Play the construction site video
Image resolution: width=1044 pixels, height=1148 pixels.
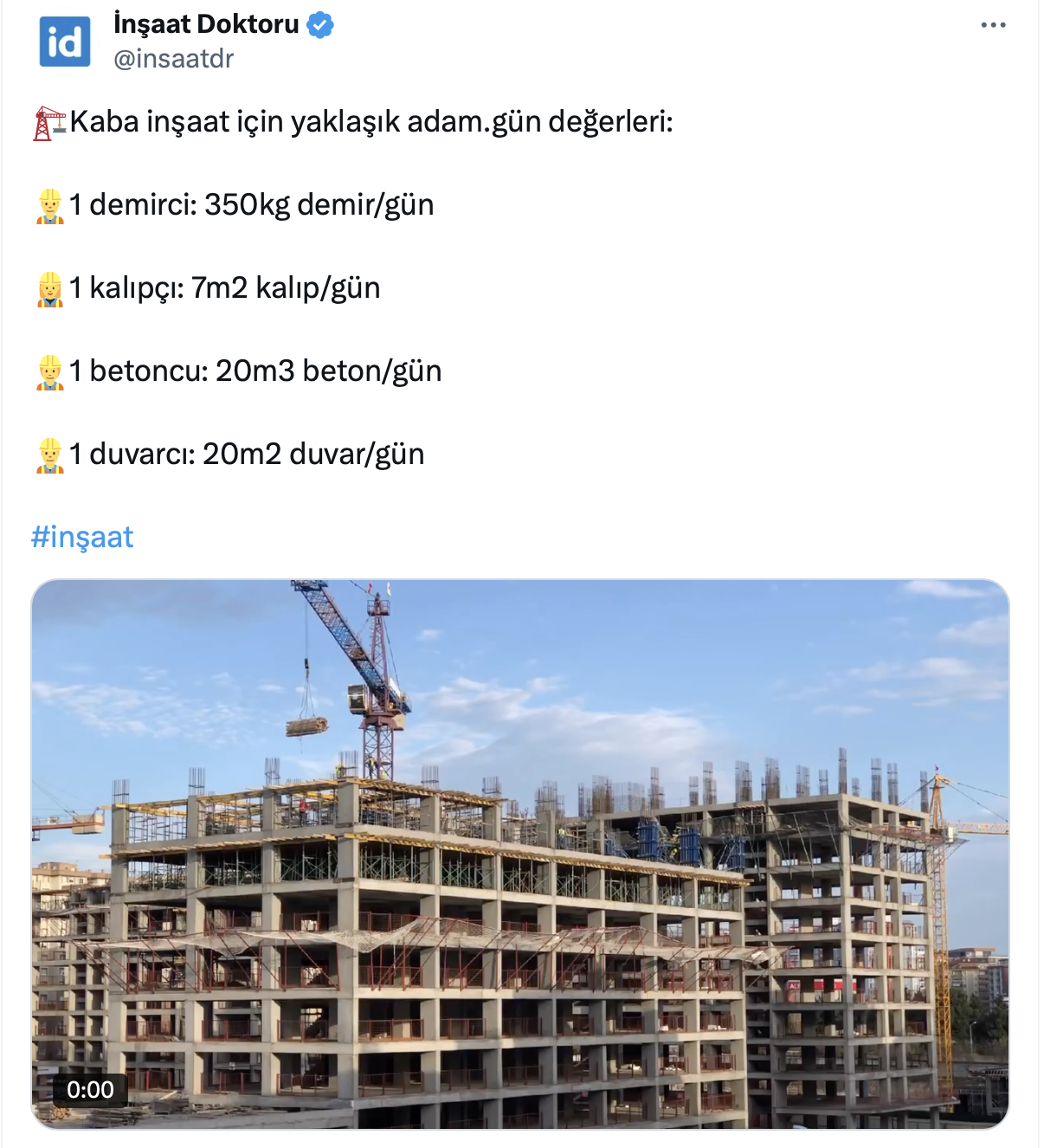tap(520, 853)
